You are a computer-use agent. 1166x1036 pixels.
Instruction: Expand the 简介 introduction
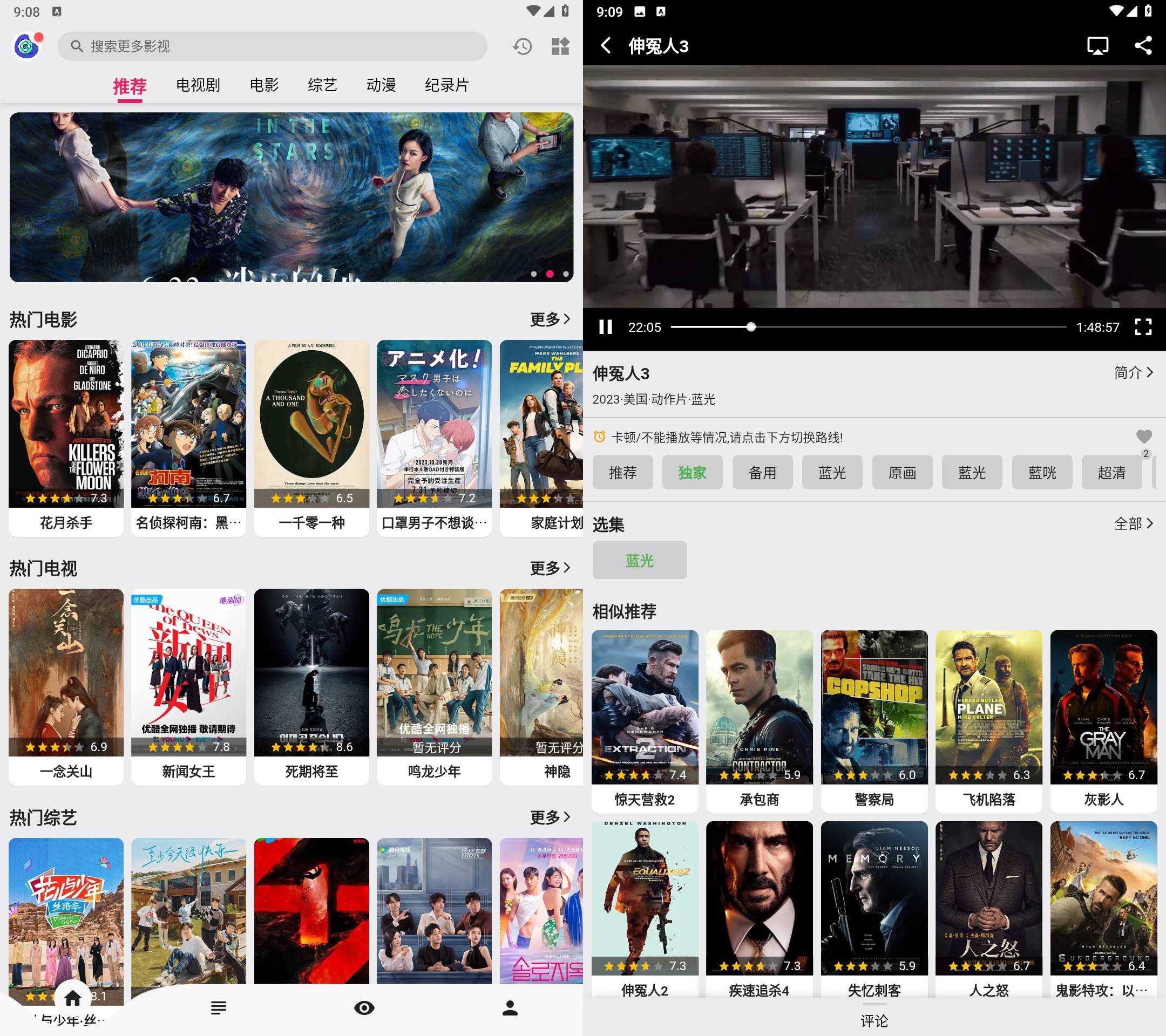point(1133,373)
